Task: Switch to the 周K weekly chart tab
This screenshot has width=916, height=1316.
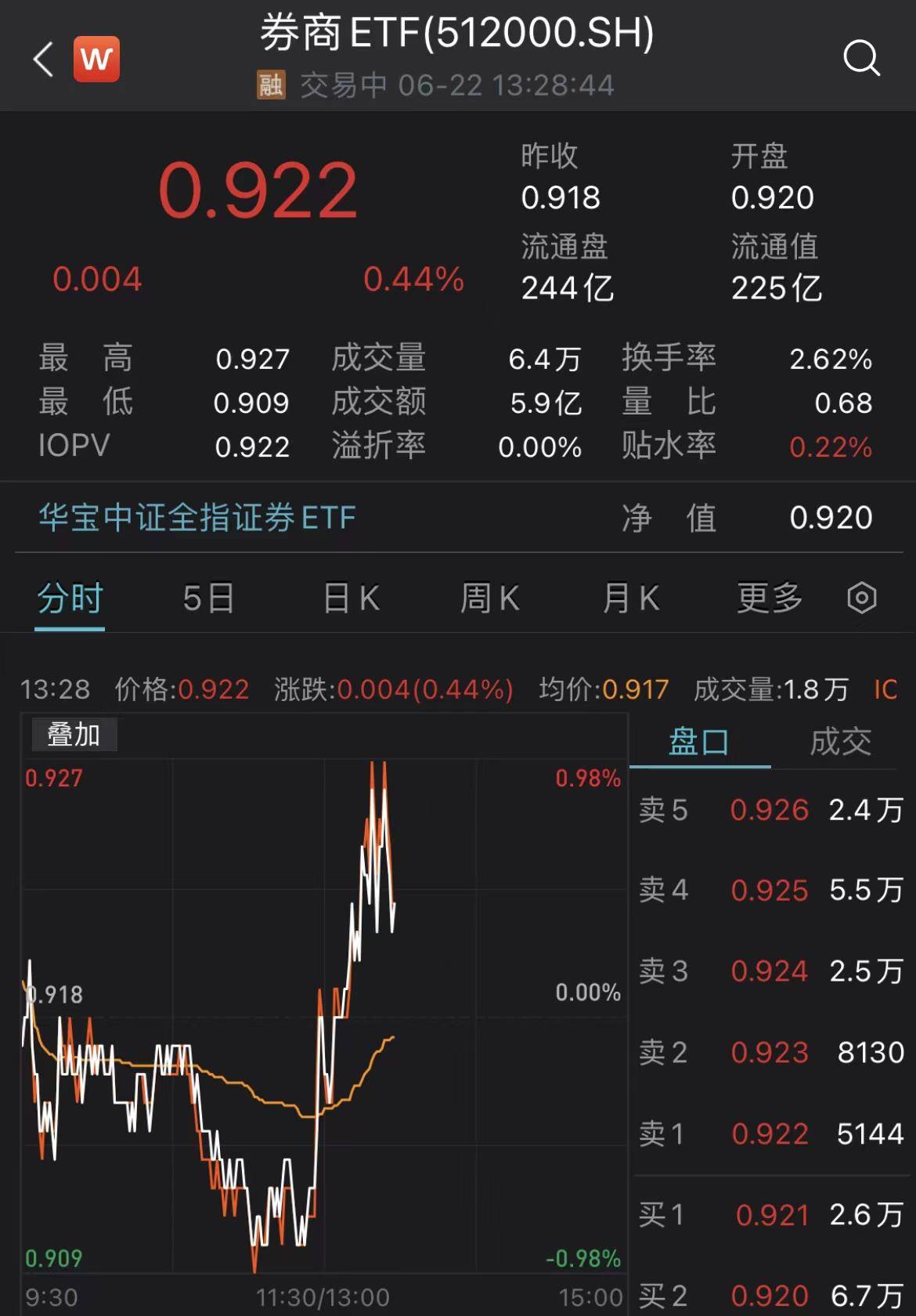Action: tap(489, 597)
